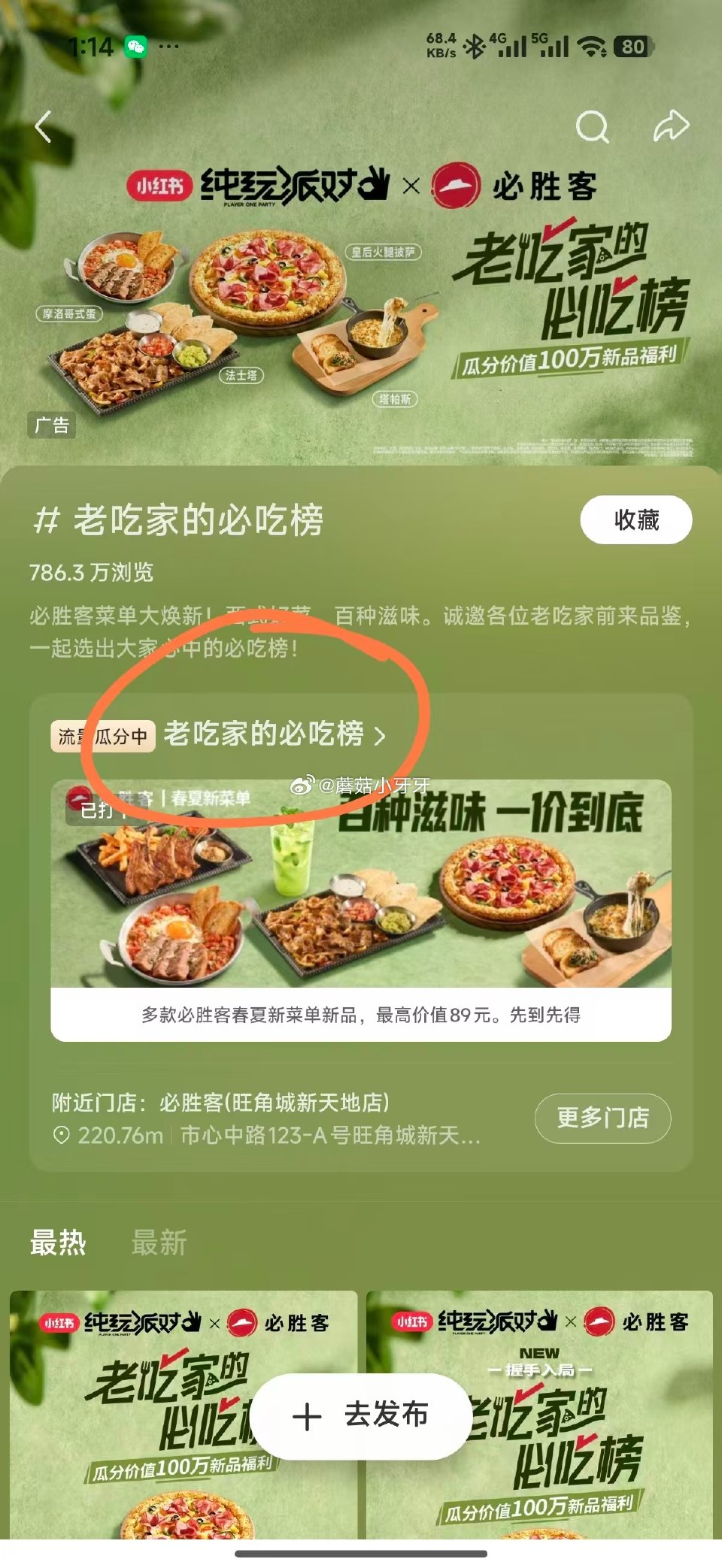This screenshot has height=1568, width=722.
Task: Select the 最热 tab
Action: pyautogui.click(x=58, y=1243)
